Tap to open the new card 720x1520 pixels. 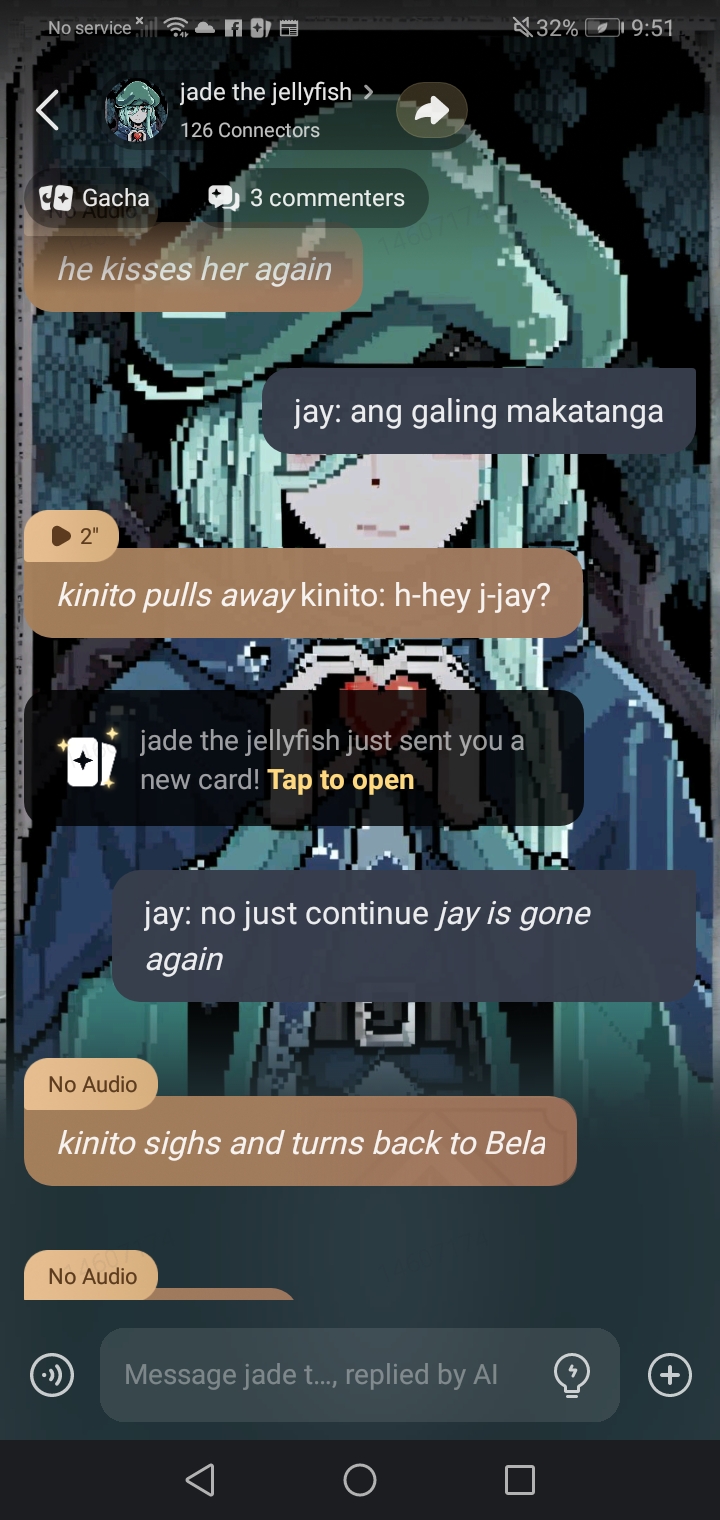340,780
